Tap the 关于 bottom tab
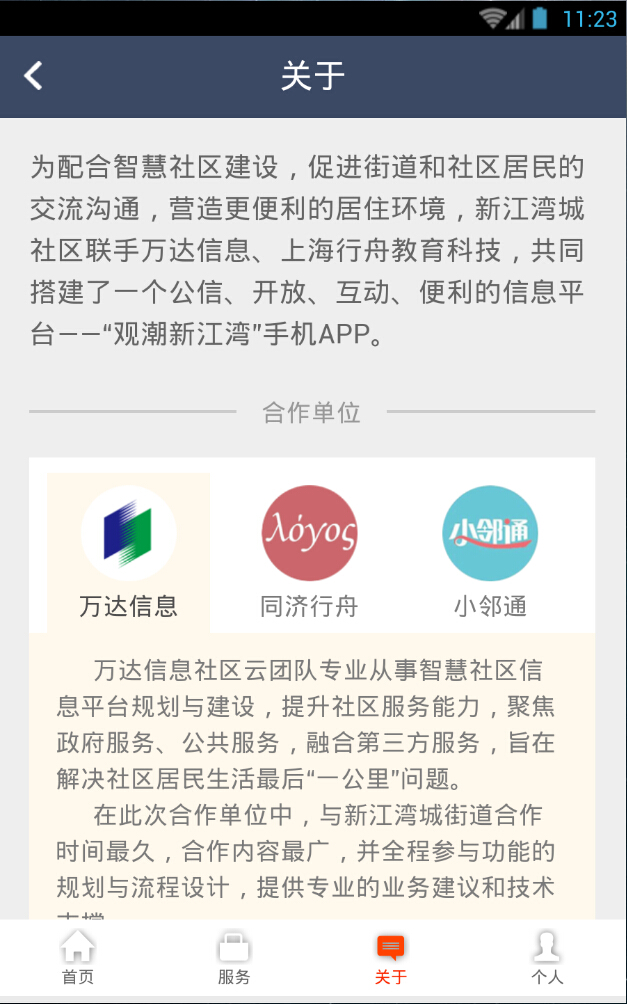The height and width of the screenshot is (1004, 627). tap(391, 957)
